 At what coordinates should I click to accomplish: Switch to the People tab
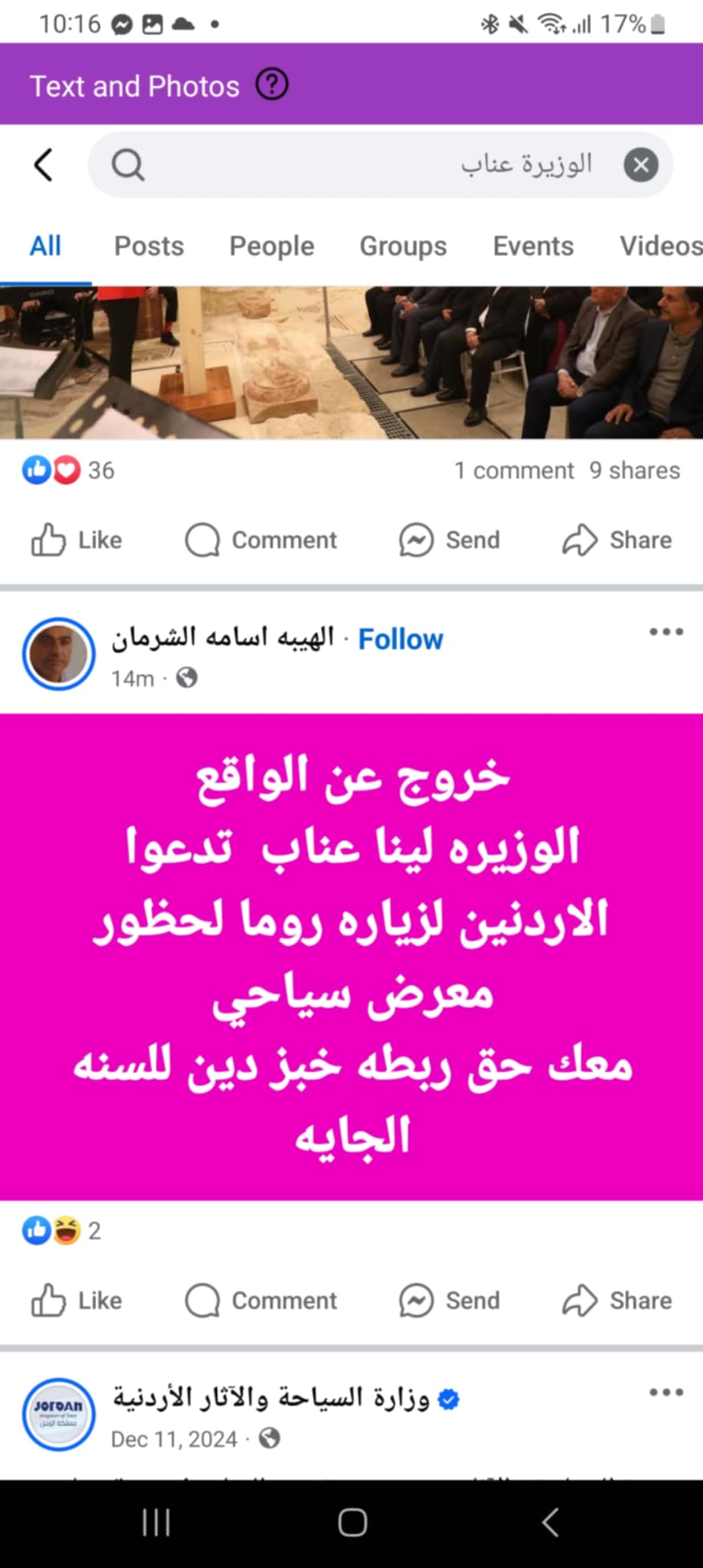pos(272,247)
